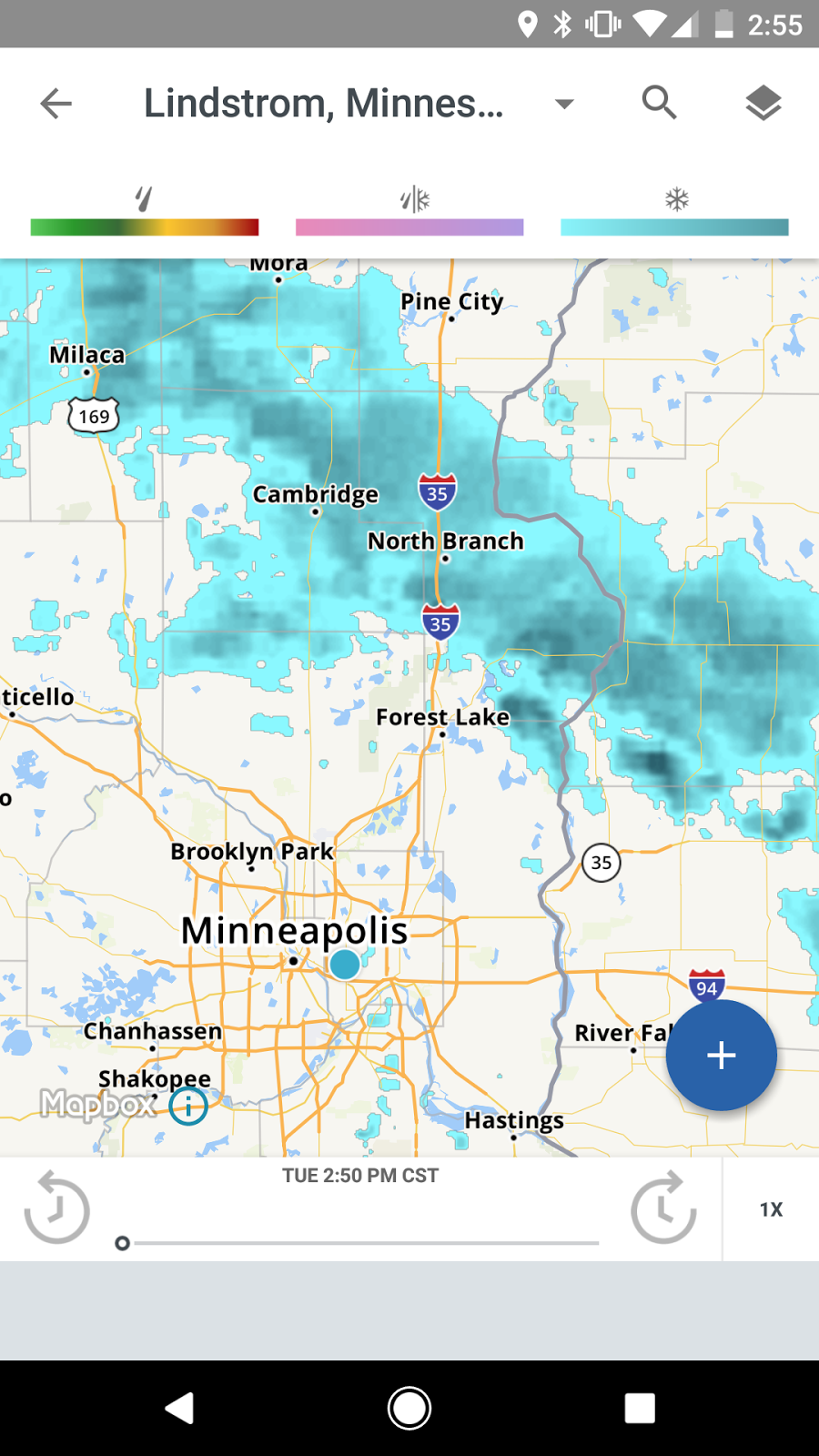Expand the Lindstrom, Minnesota location dropdown

pos(564,104)
